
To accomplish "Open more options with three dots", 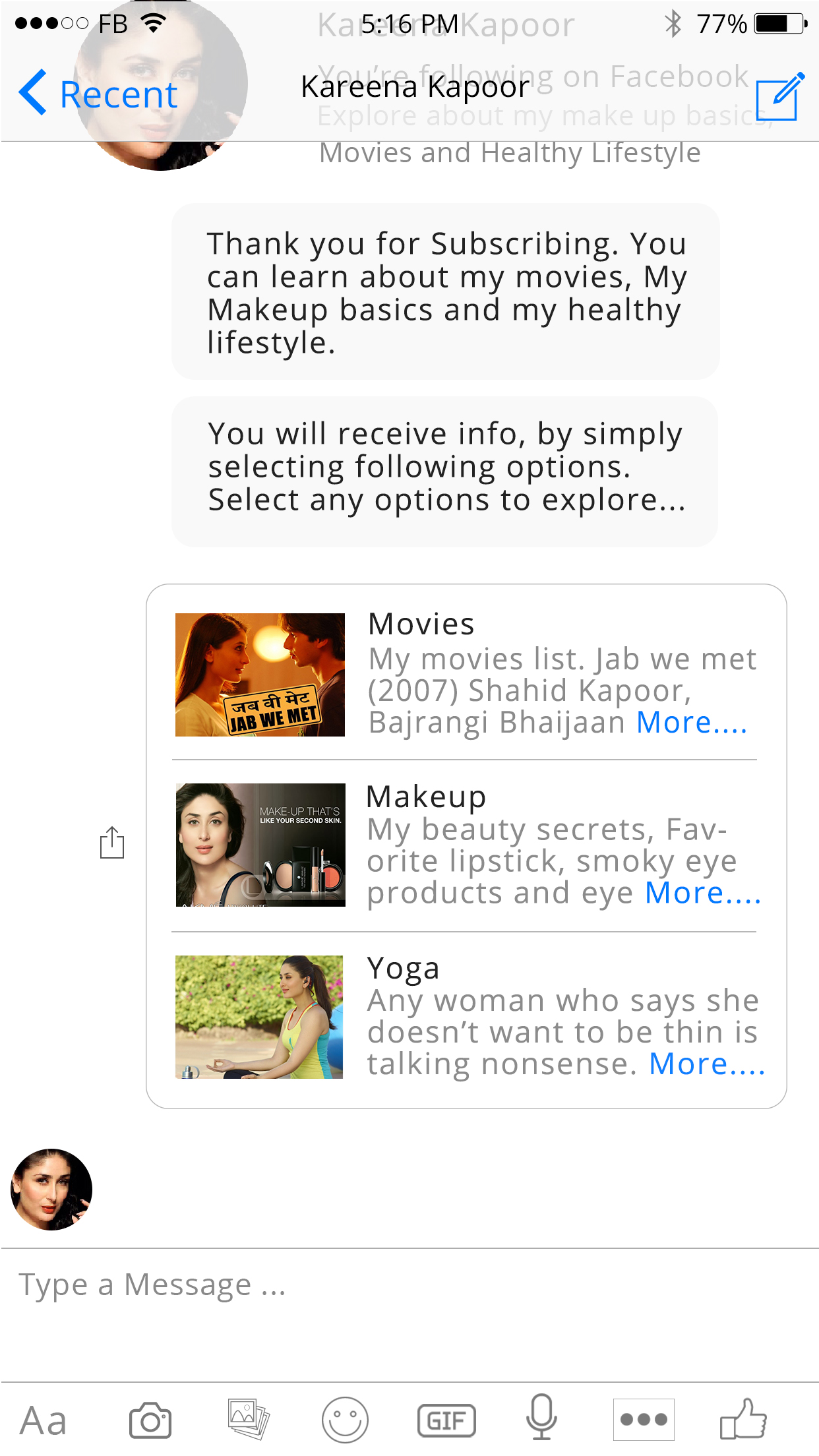I will (644, 1419).
